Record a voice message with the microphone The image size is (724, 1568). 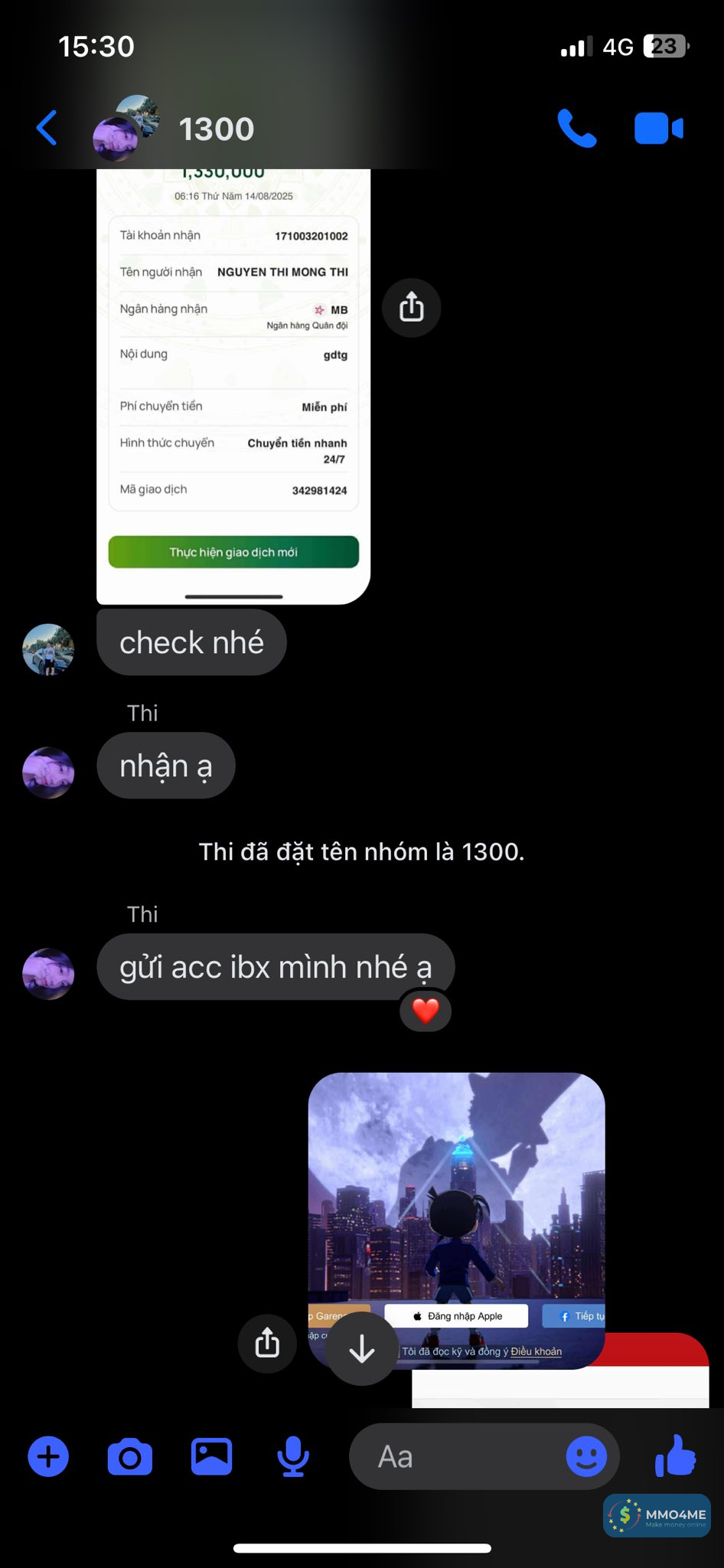(x=293, y=1456)
